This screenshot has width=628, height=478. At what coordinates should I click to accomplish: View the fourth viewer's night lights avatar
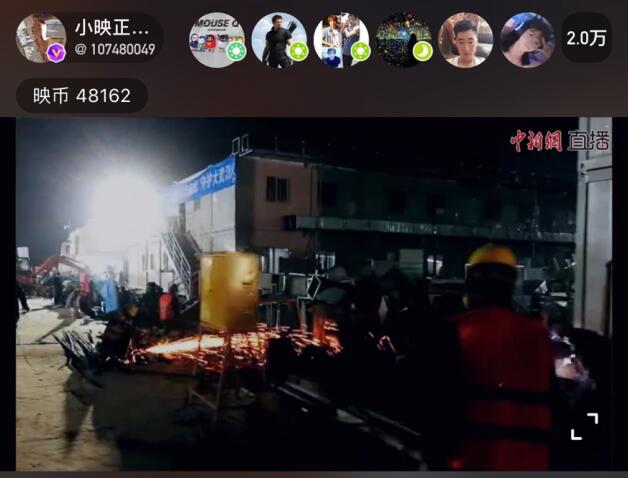coord(403,40)
